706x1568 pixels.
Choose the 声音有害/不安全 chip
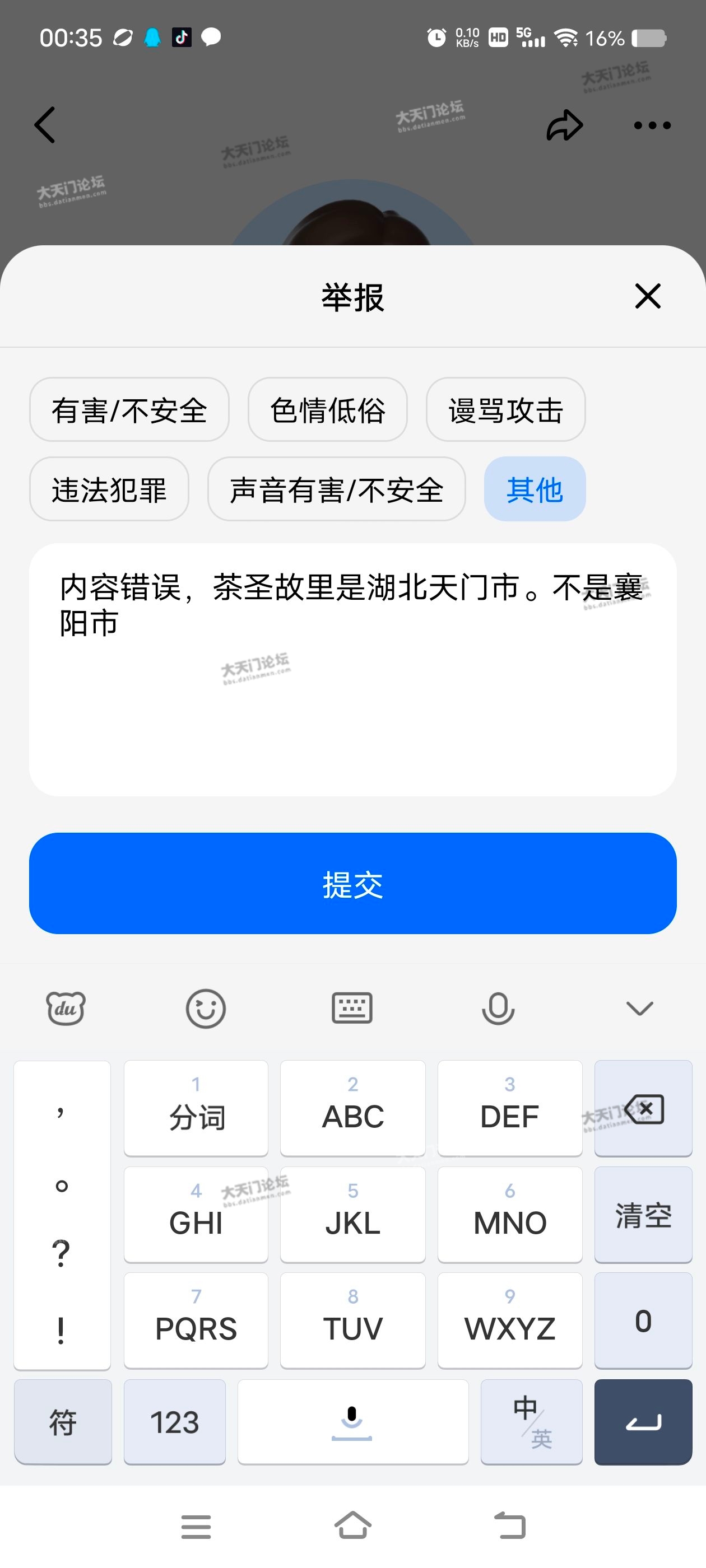(x=336, y=489)
